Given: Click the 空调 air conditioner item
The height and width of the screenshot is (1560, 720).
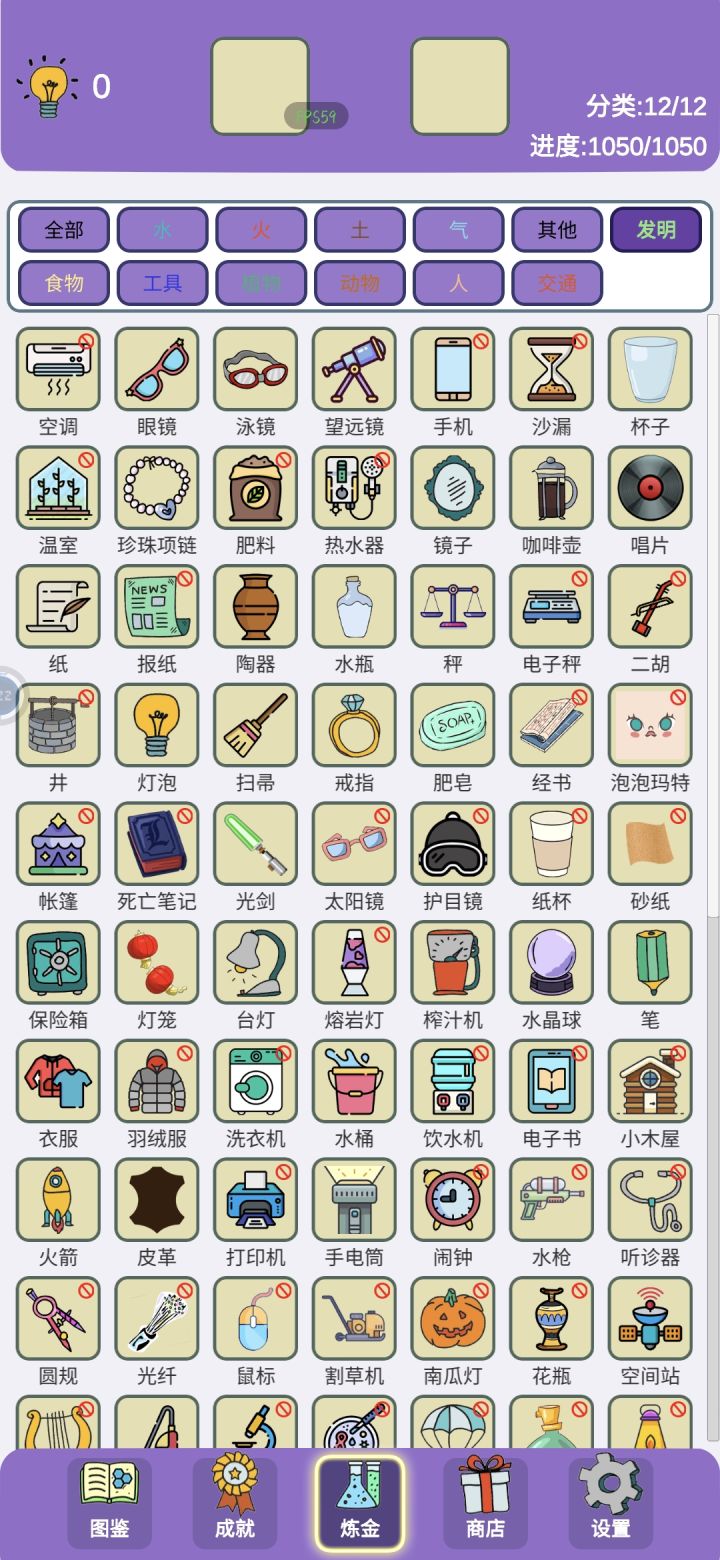Looking at the screenshot, I should [57, 368].
